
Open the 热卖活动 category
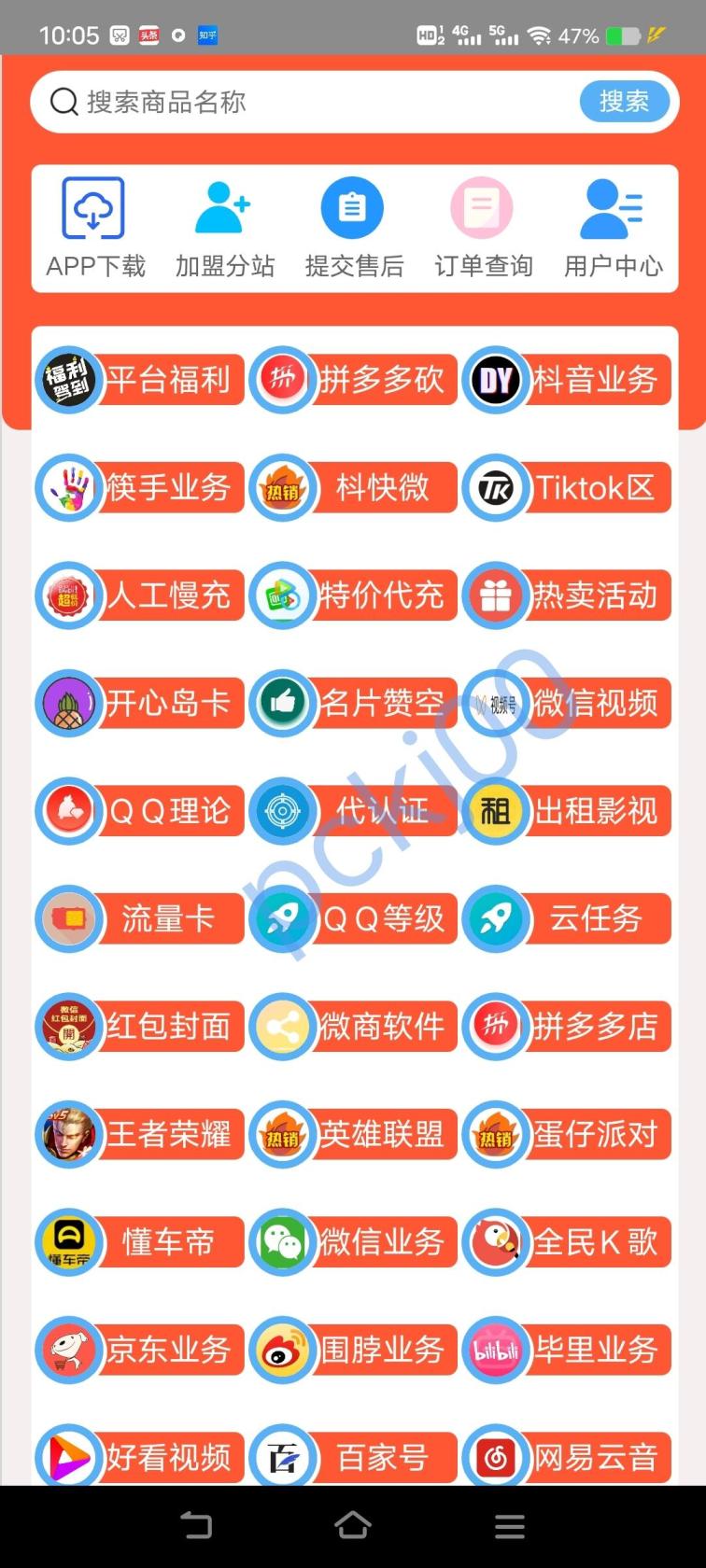pyautogui.click(x=567, y=595)
